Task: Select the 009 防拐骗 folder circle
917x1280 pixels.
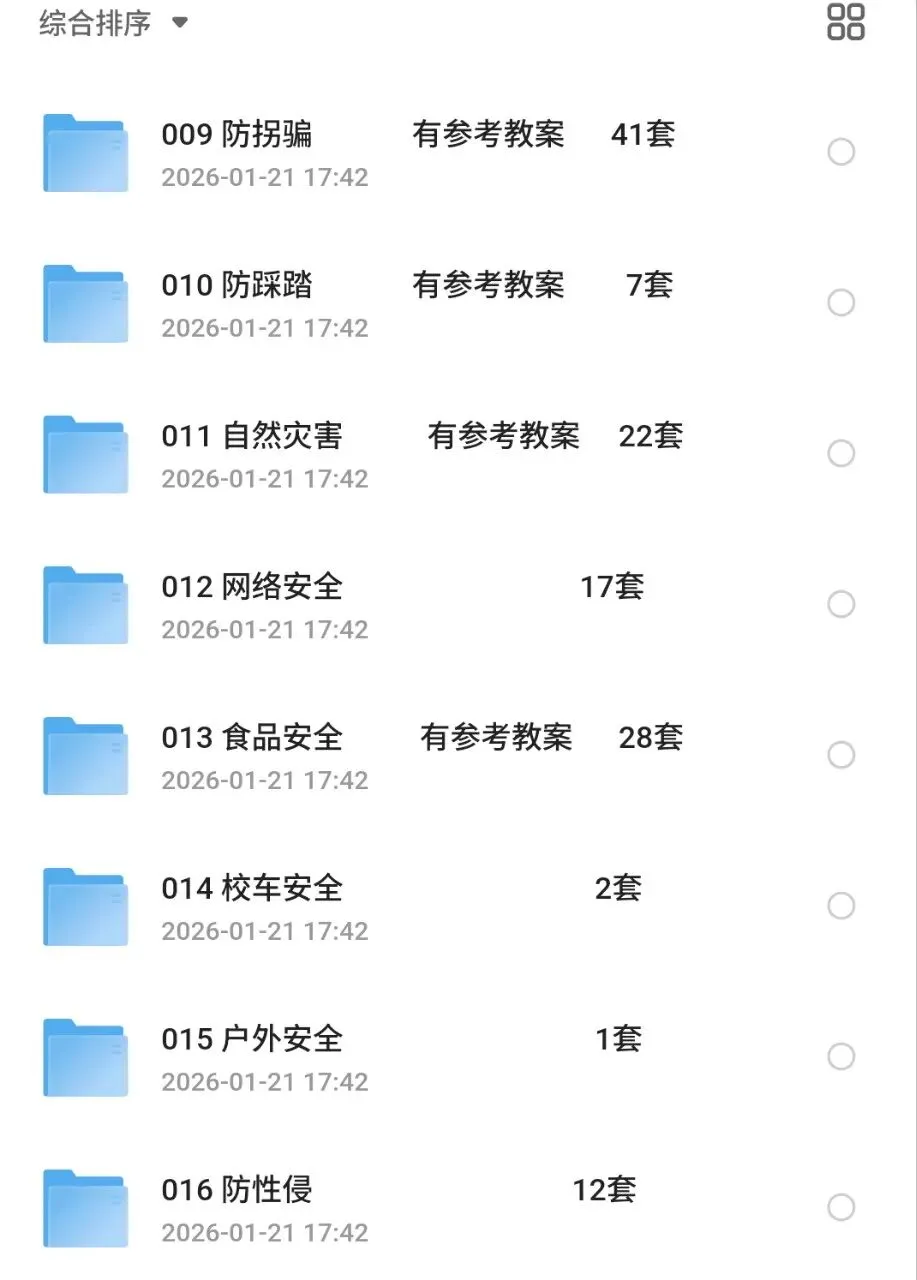Action: click(842, 152)
